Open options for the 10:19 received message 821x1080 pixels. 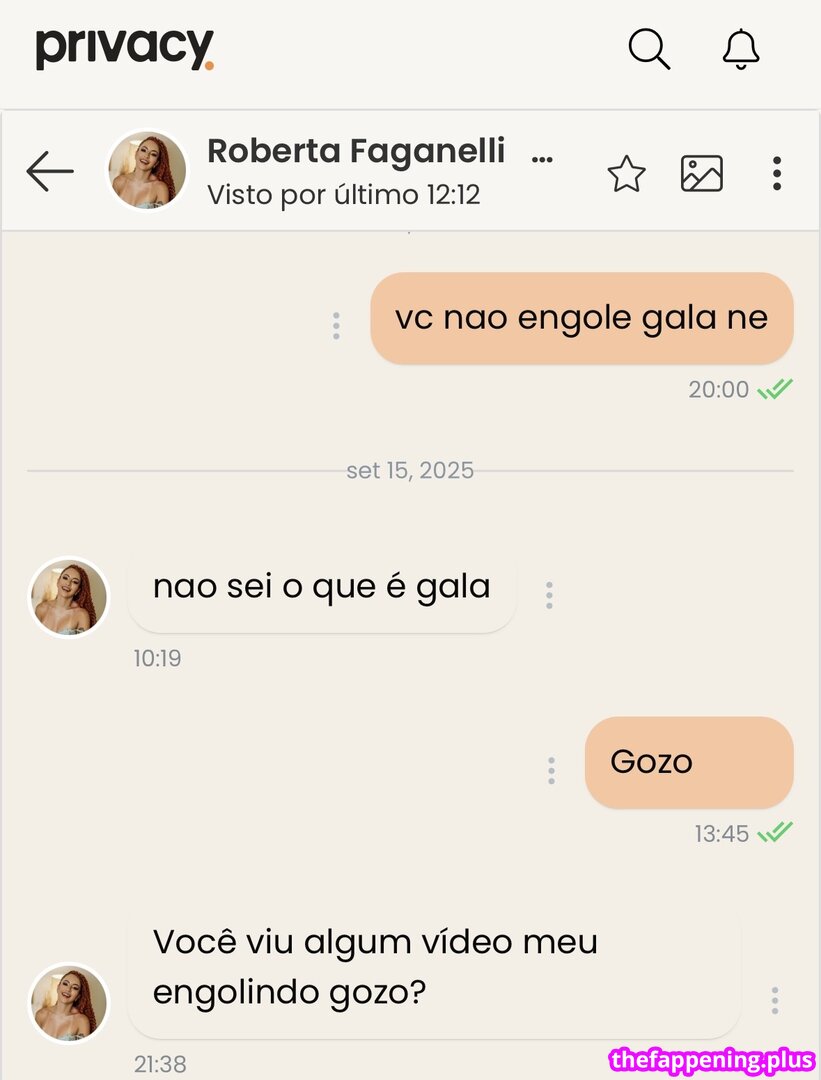tap(549, 595)
